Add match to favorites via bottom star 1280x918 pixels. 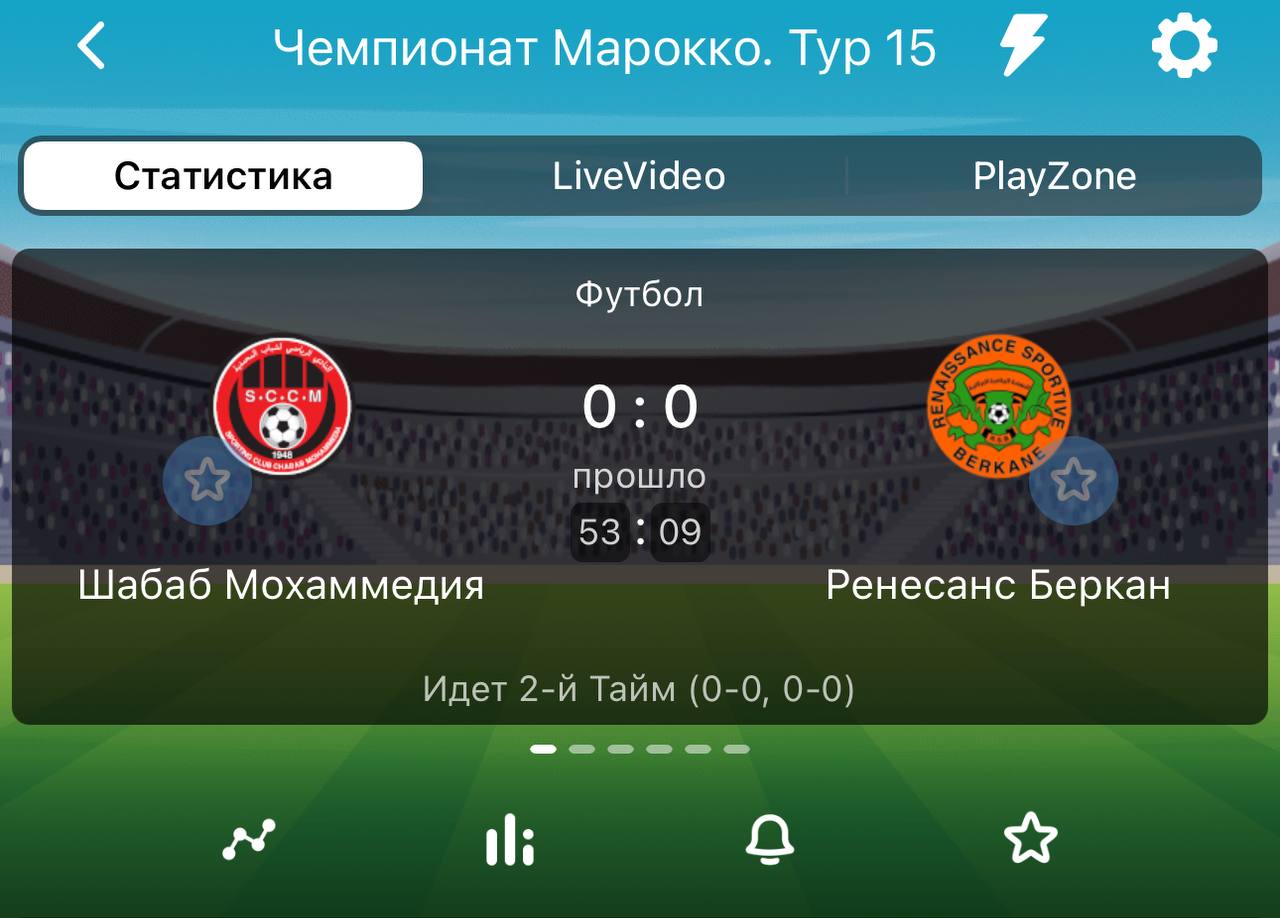click(x=1030, y=839)
